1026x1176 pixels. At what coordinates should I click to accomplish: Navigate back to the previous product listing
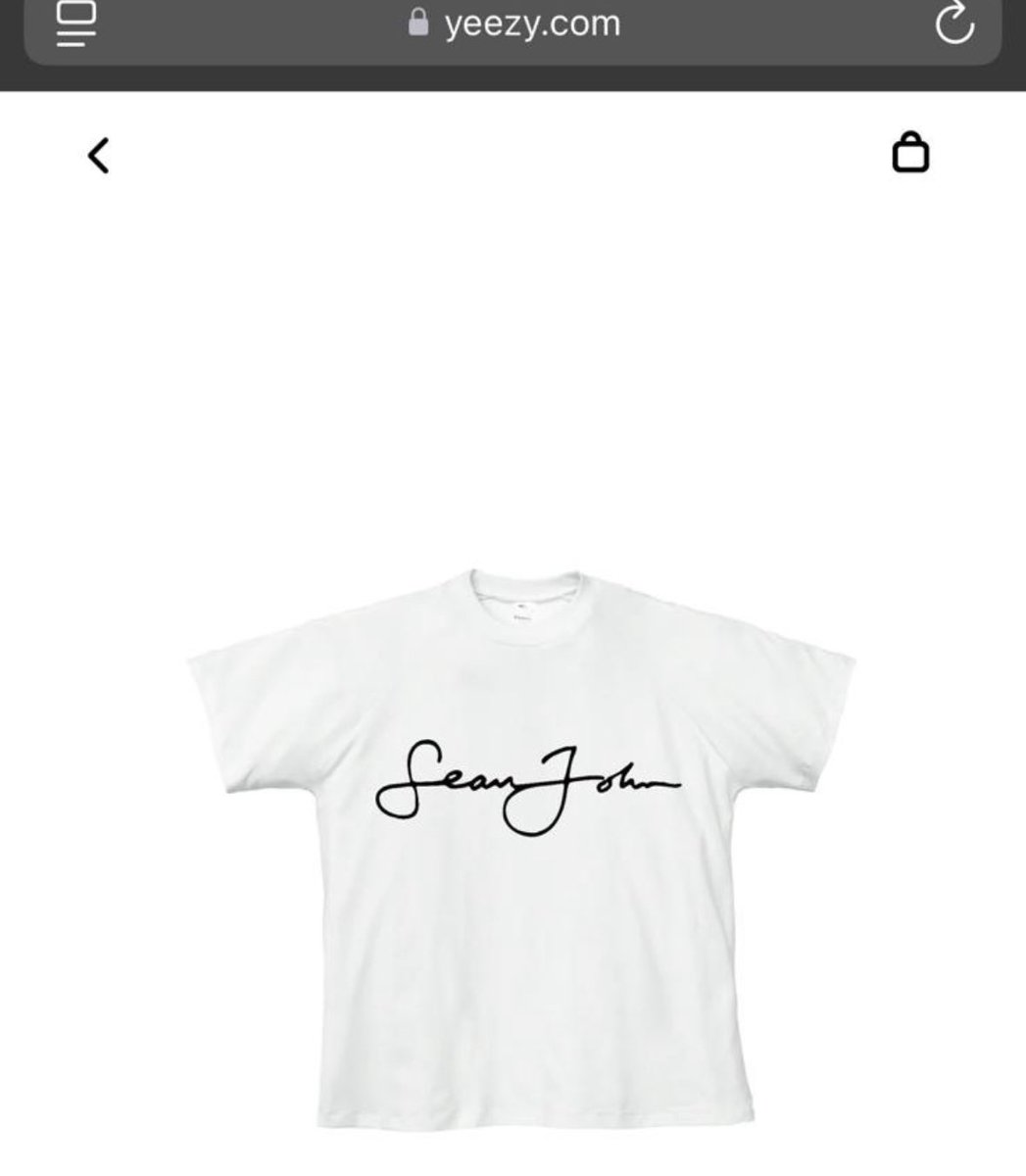click(x=99, y=154)
